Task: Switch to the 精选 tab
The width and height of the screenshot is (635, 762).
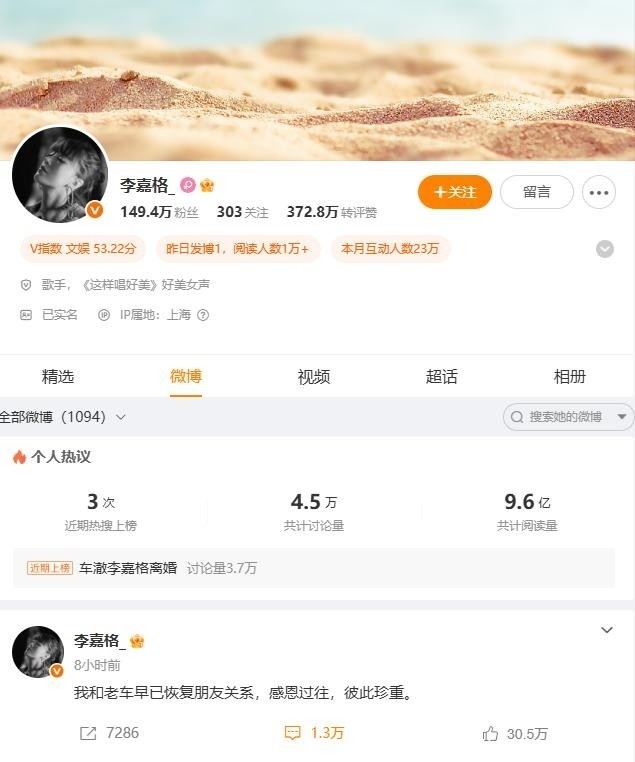Action: pyautogui.click(x=58, y=377)
